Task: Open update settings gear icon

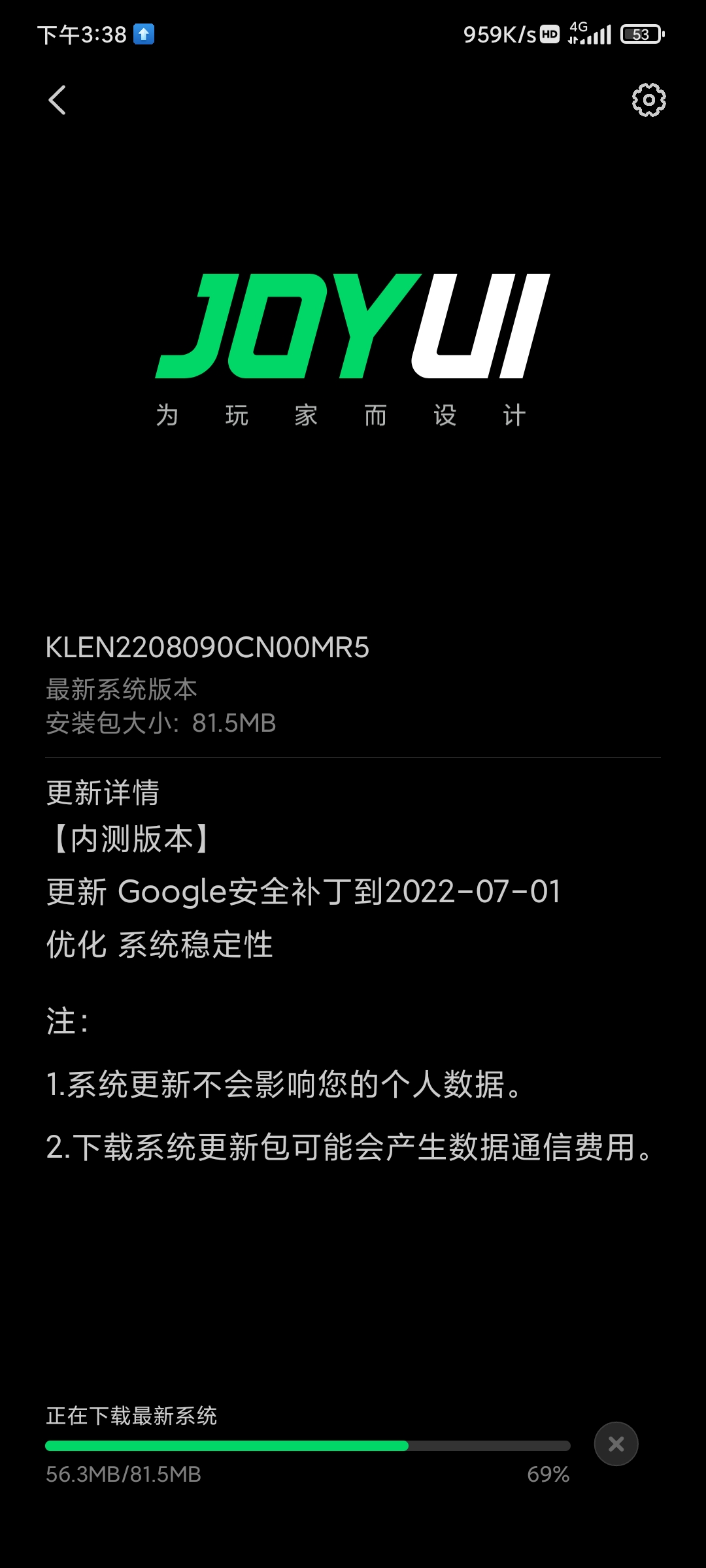Action: [x=648, y=100]
